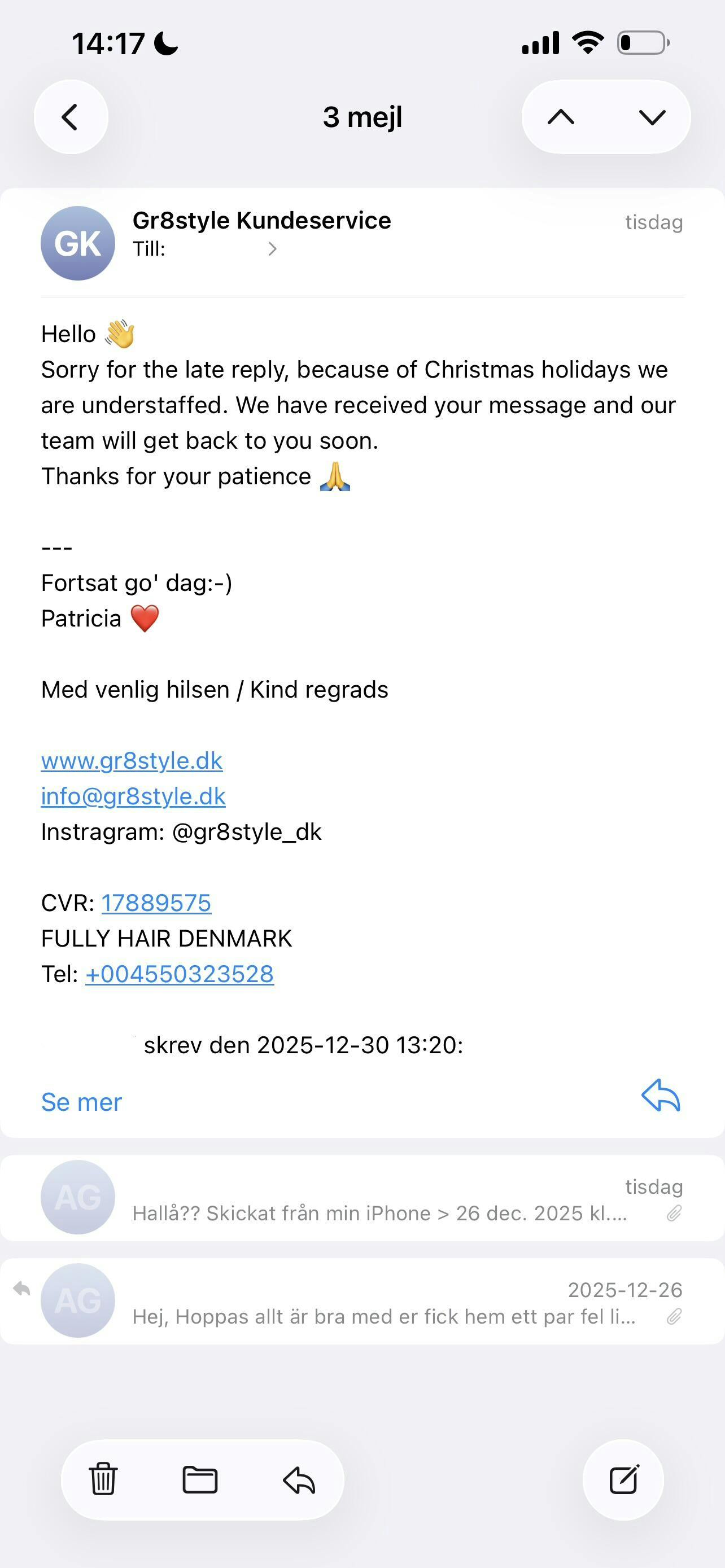The height and width of the screenshot is (1568, 725).
Task: Delete this email with the trash icon
Action: [103, 1479]
